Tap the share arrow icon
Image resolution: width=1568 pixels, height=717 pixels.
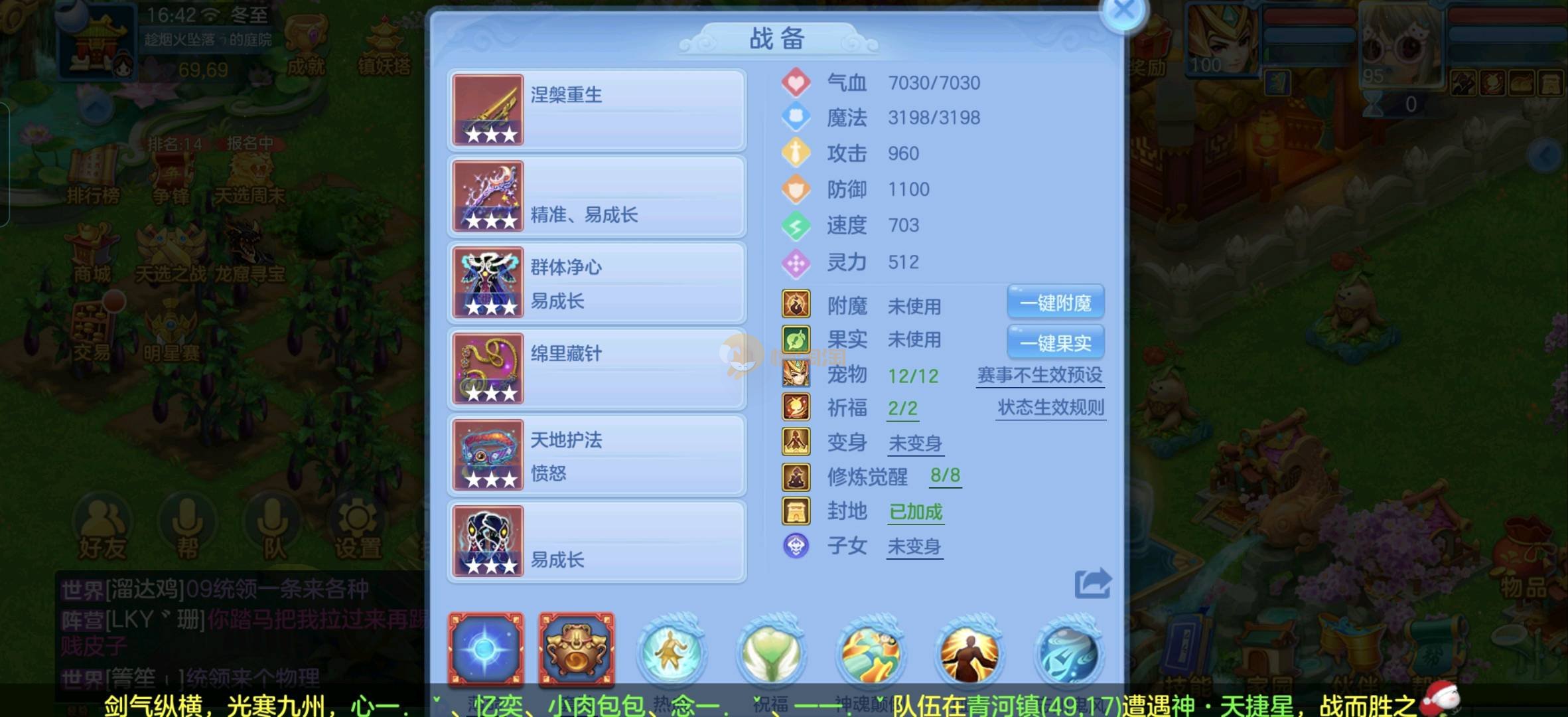[x=1092, y=584]
